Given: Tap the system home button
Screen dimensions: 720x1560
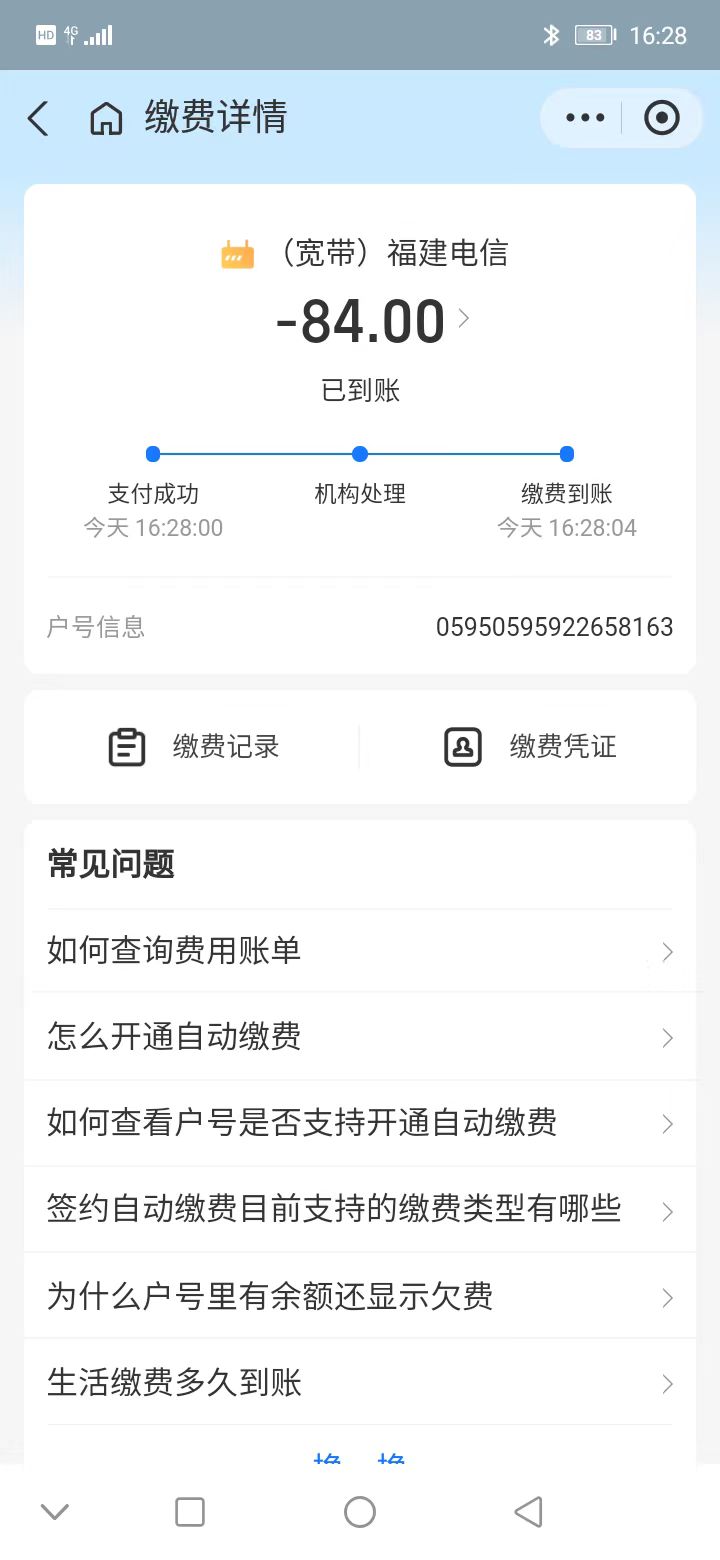Looking at the screenshot, I should pos(360,1512).
